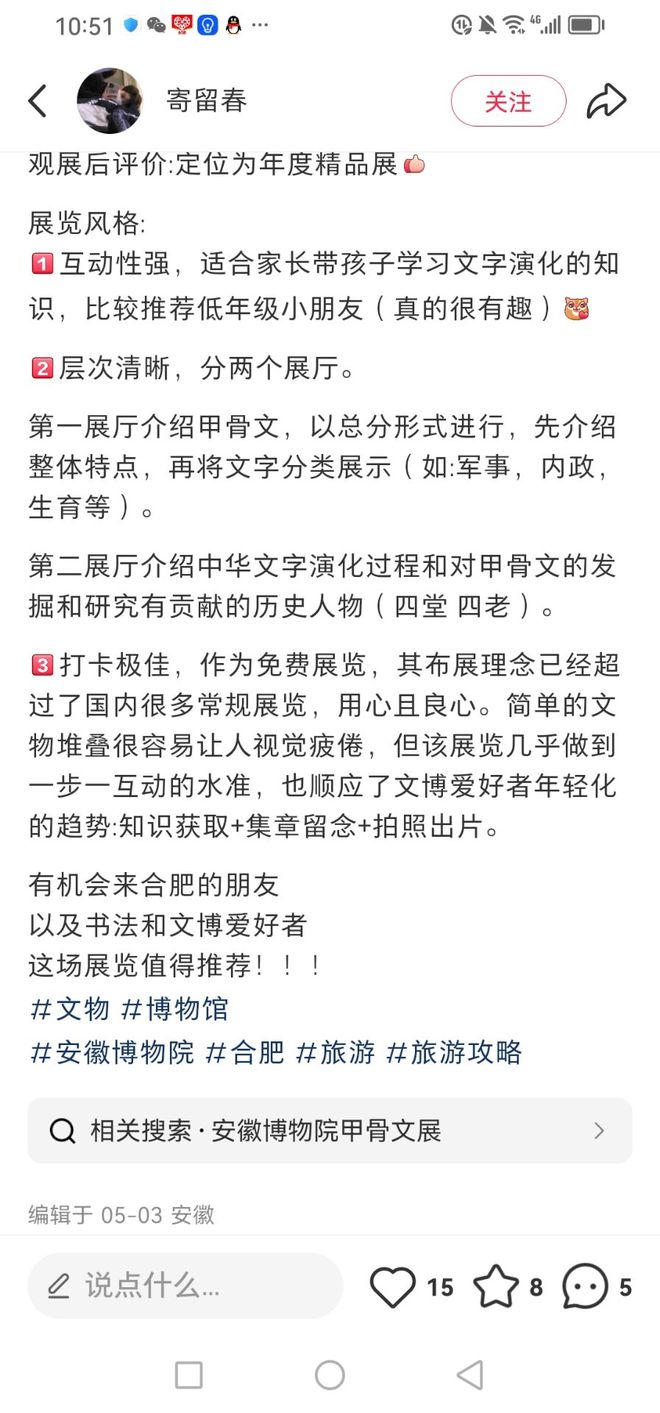The image size is (660, 1413).
Task: Tap the system home button
Action: [x=330, y=1375]
